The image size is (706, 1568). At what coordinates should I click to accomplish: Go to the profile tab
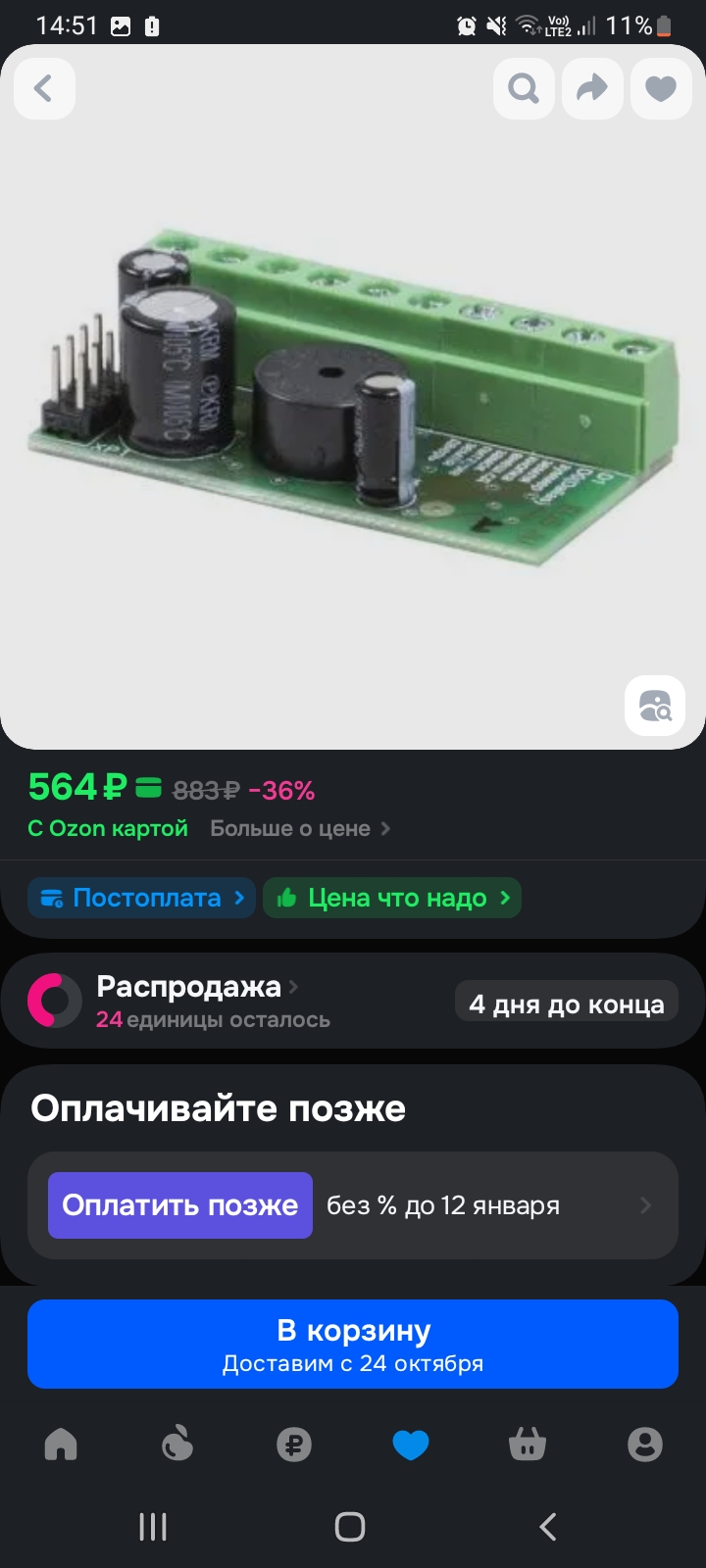(x=644, y=1445)
